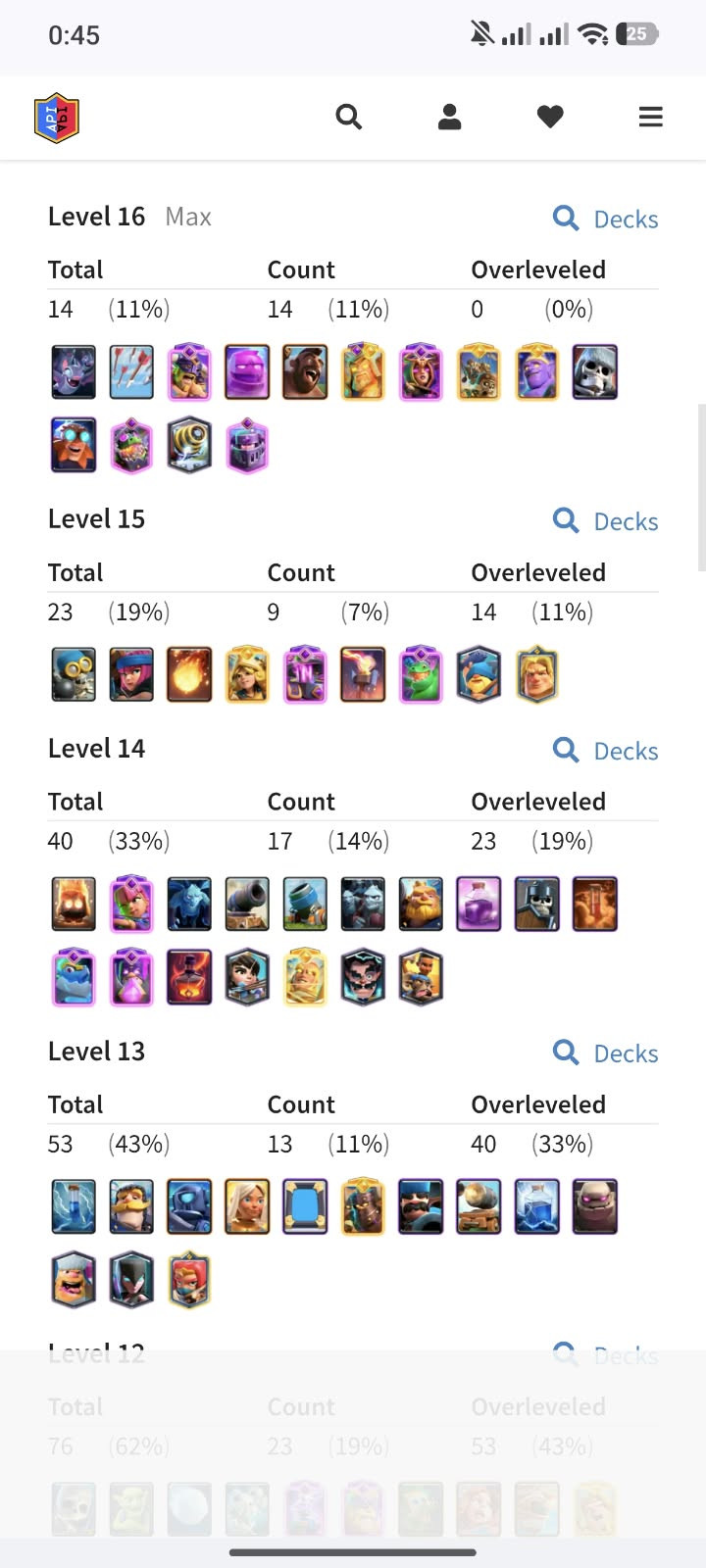Open Decks link for Level 15
Screen dimensions: 706x1568
click(606, 521)
